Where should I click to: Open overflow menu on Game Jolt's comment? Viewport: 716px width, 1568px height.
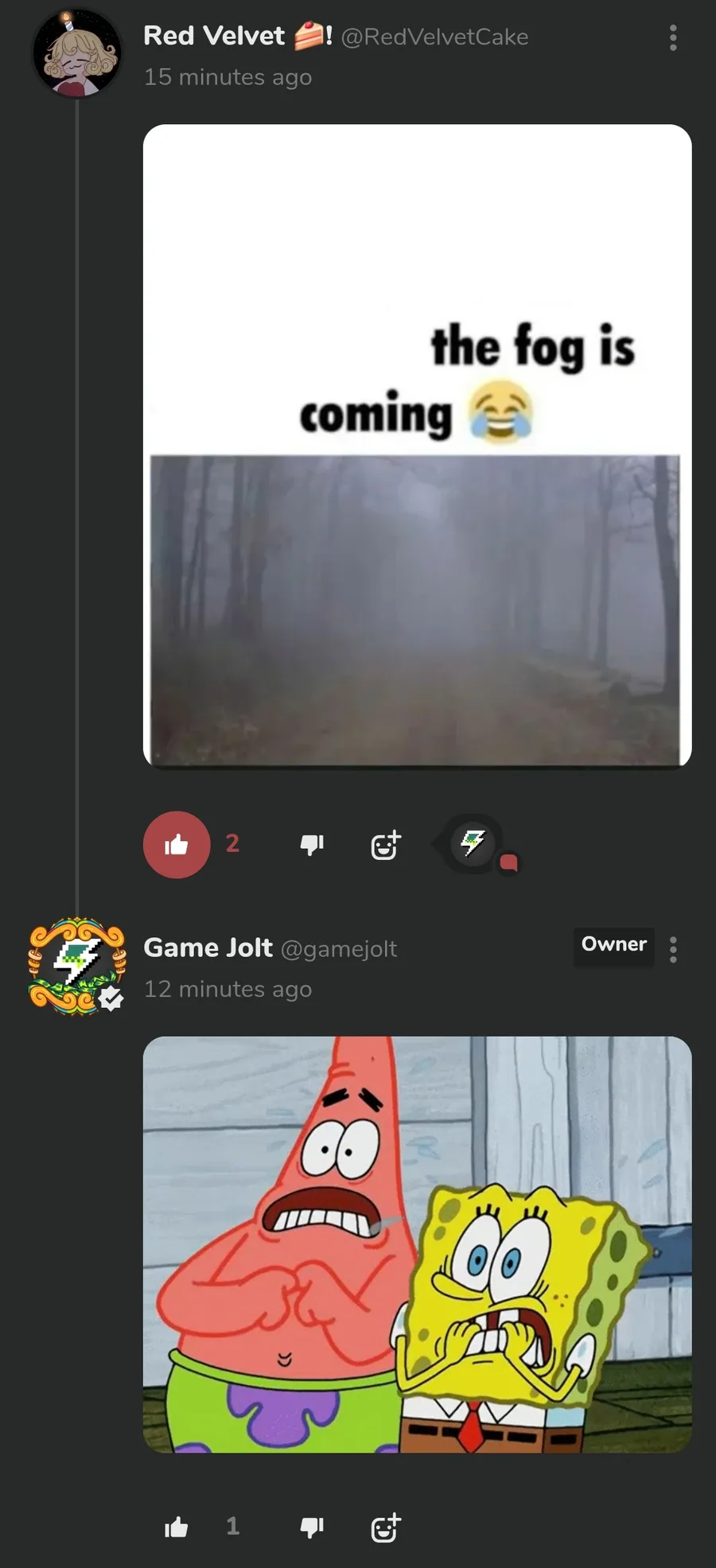click(673, 949)
